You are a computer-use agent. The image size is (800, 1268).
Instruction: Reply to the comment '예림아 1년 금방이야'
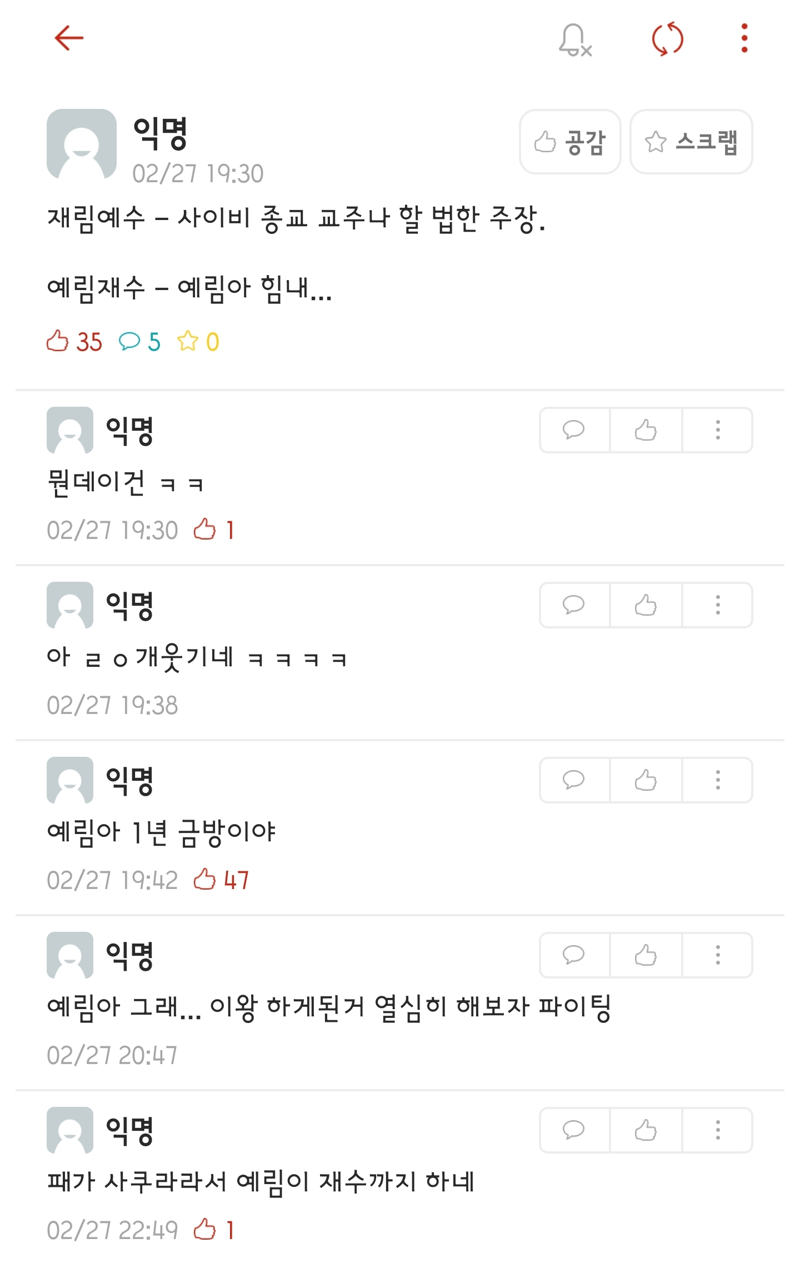(574, 780)
